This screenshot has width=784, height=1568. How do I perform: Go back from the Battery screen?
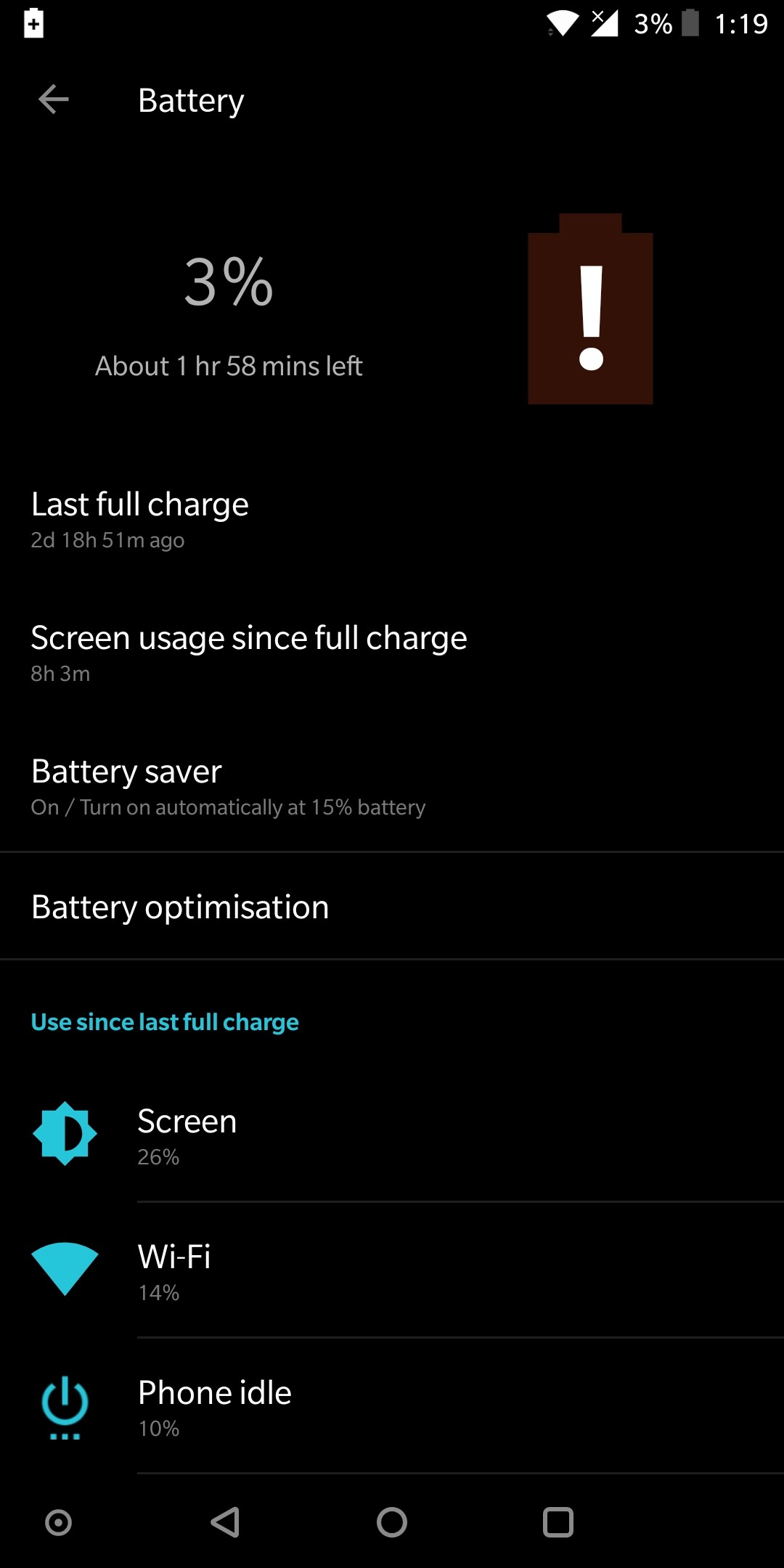[54, 99]
